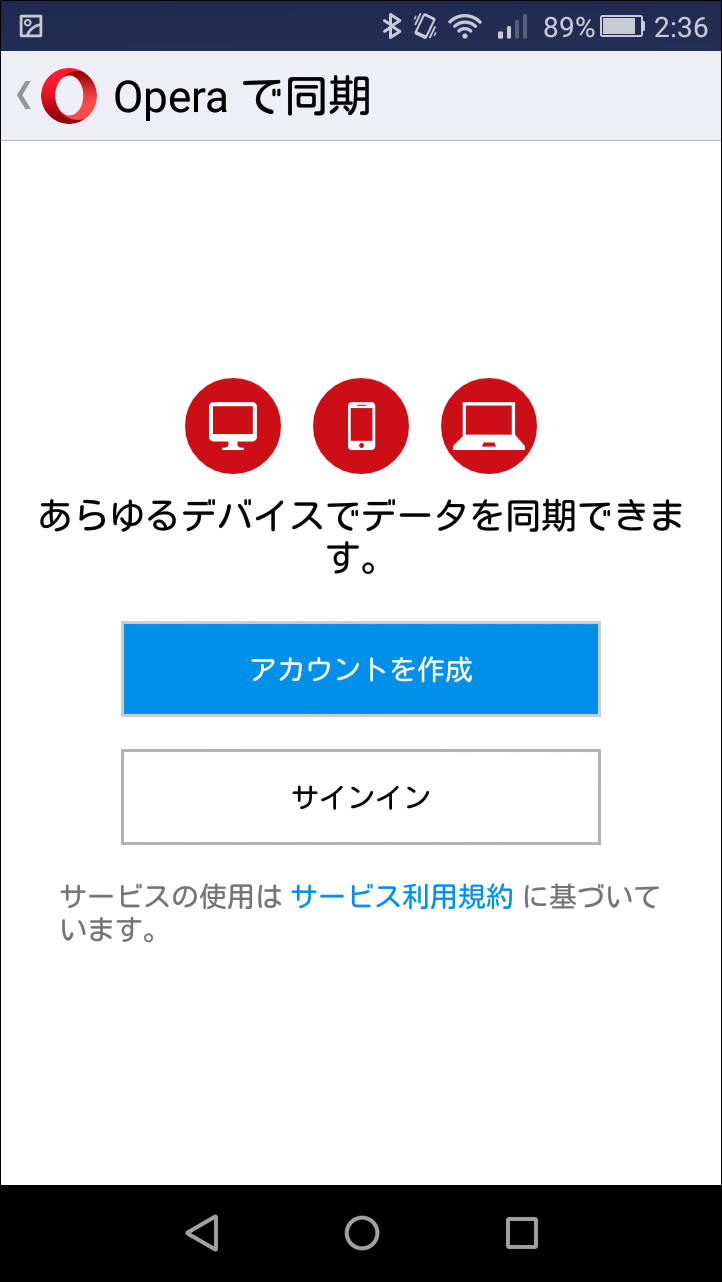Select the smartphone sync icon
Viewport: 722px width, 1282px height.
(x=360, y=425)
